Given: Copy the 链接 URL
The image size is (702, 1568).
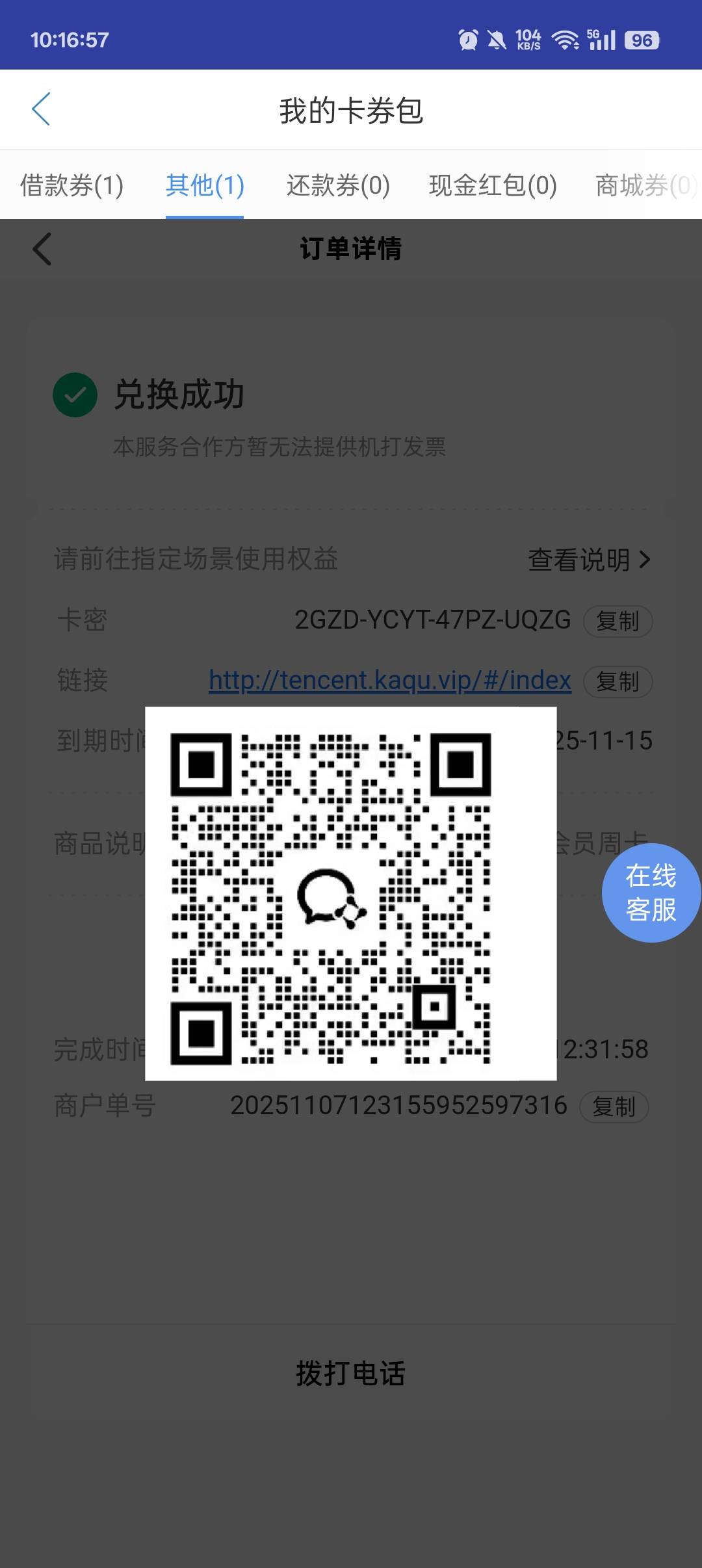Looking at the screenshot, I should coord(617,681).
